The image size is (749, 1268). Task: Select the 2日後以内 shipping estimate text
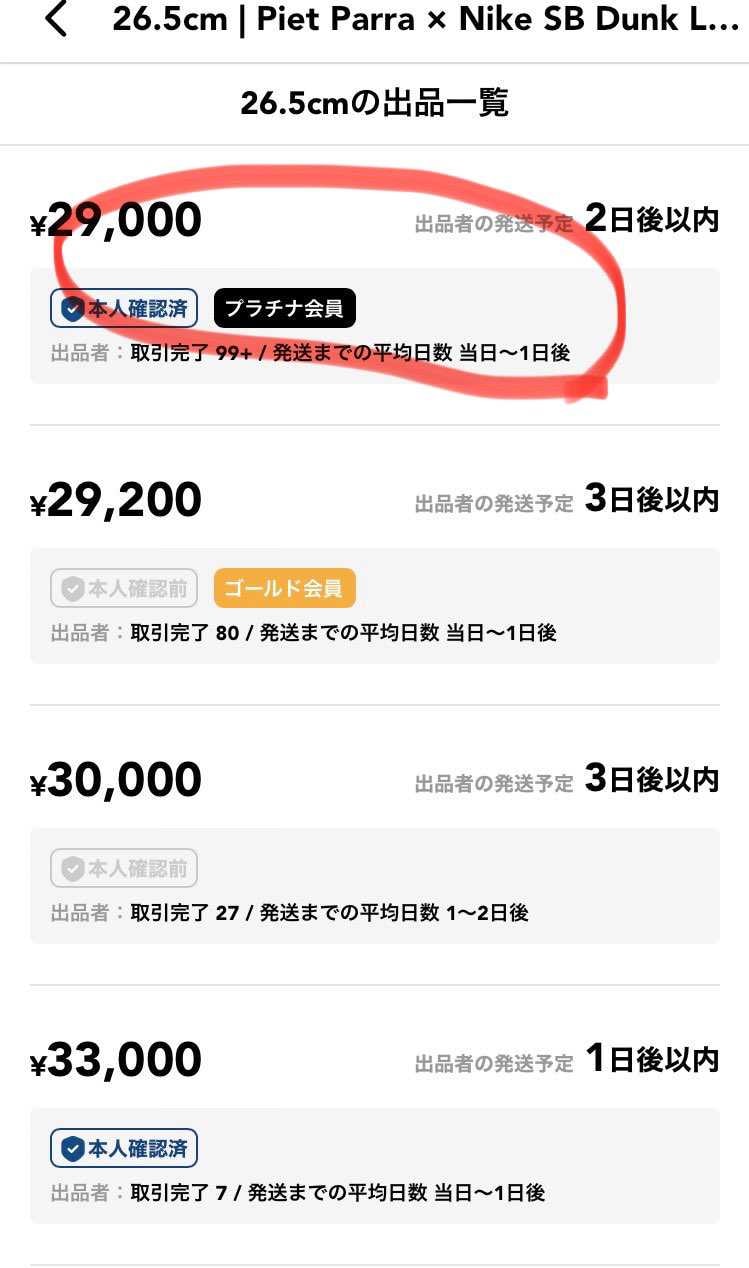point(650,224)
